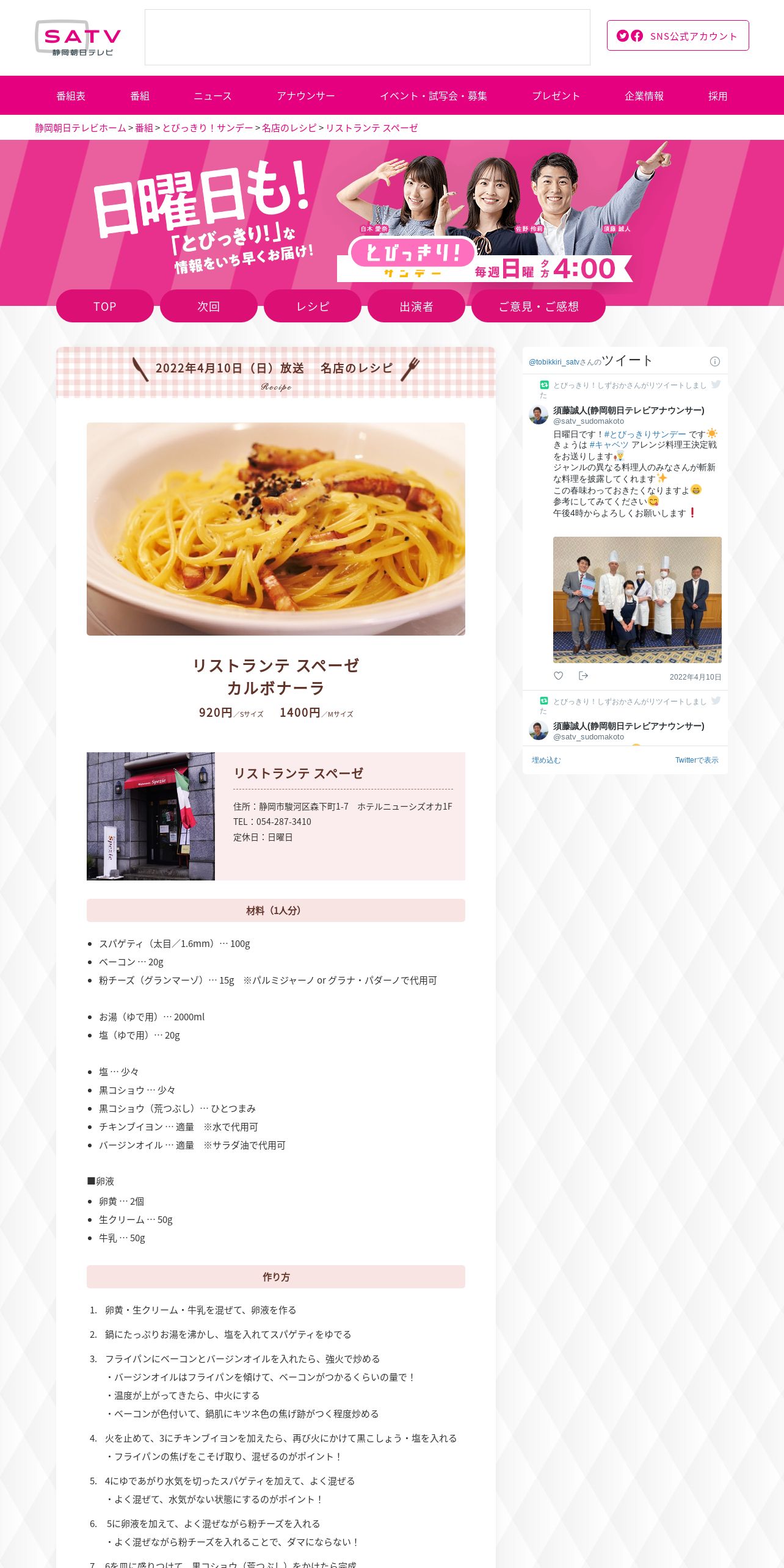Go to 企業情報 page
Screen dimensions: 784x1568
tap(644, 96)
